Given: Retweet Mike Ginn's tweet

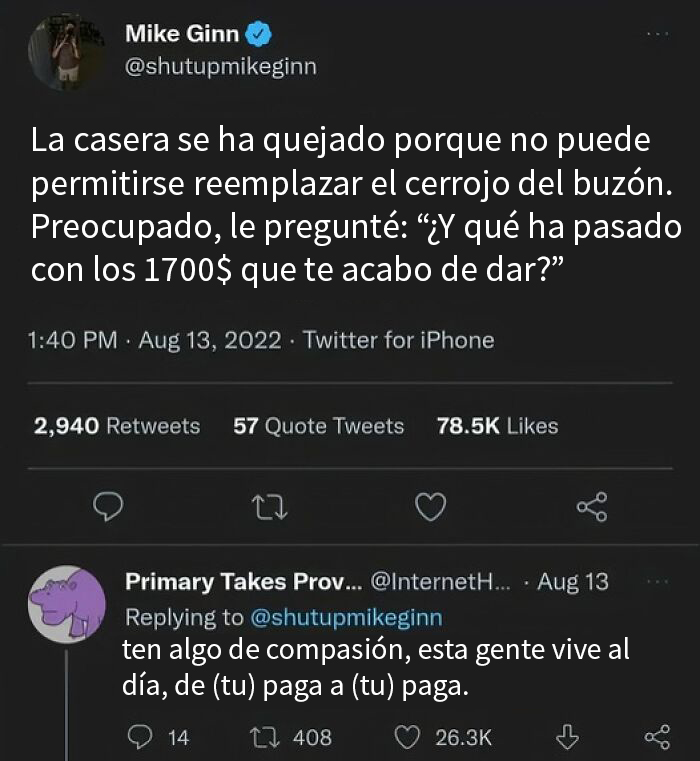Looking at the screenshot, I should tap(269, 509).
